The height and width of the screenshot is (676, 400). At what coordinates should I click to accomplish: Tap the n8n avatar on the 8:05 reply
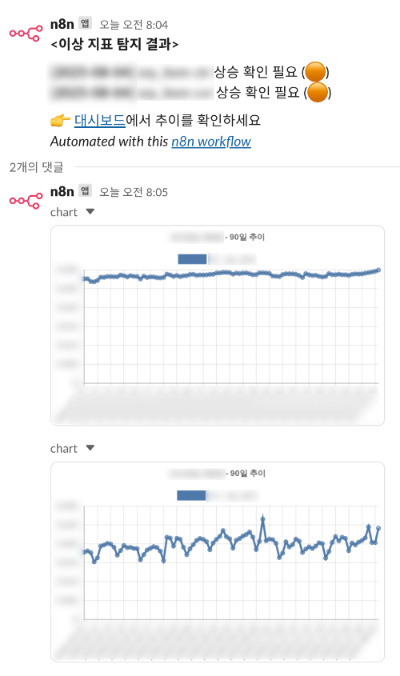pyautogui.click(x=26, y=200)
